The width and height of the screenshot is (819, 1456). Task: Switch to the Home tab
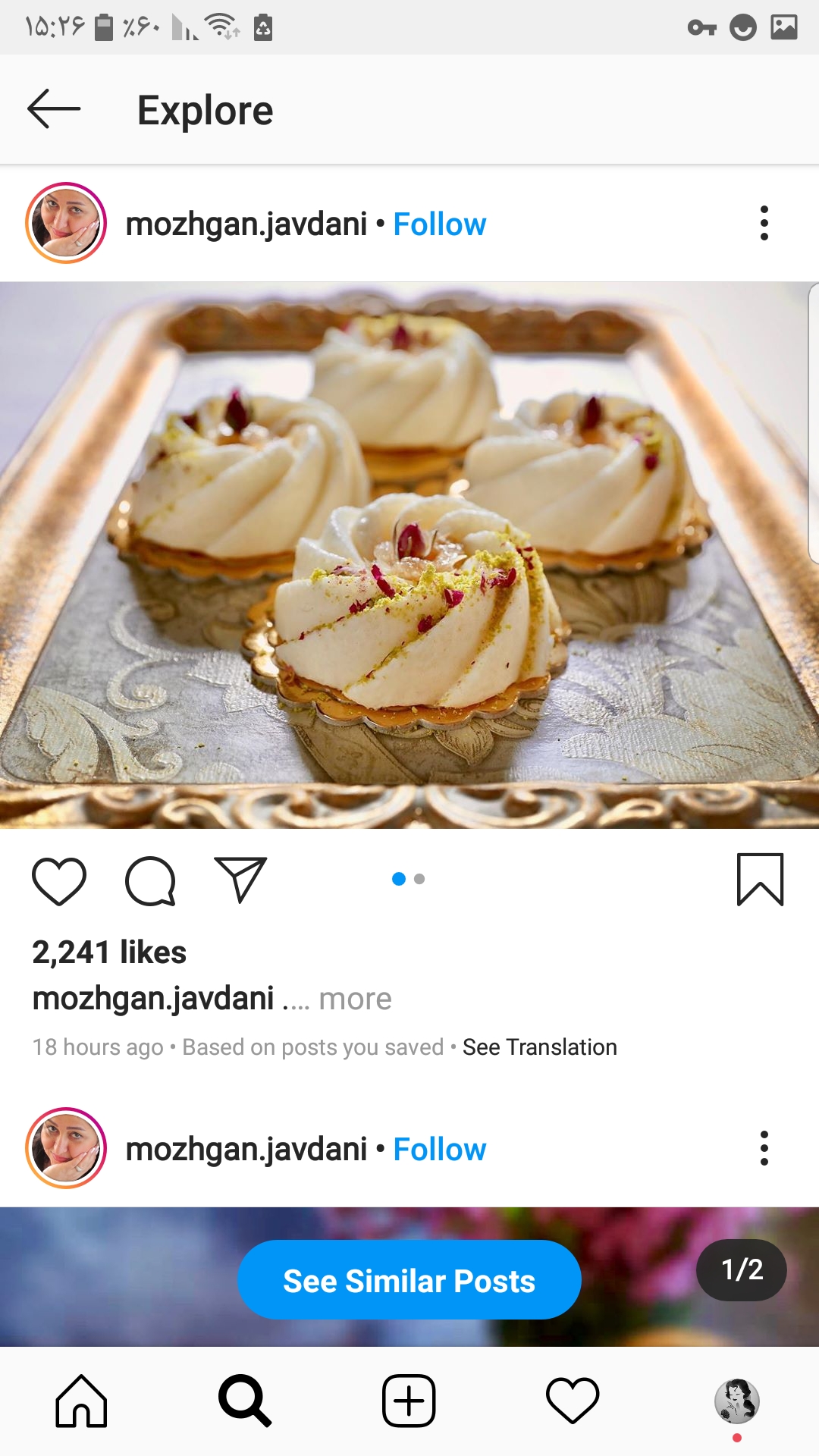81,1401
